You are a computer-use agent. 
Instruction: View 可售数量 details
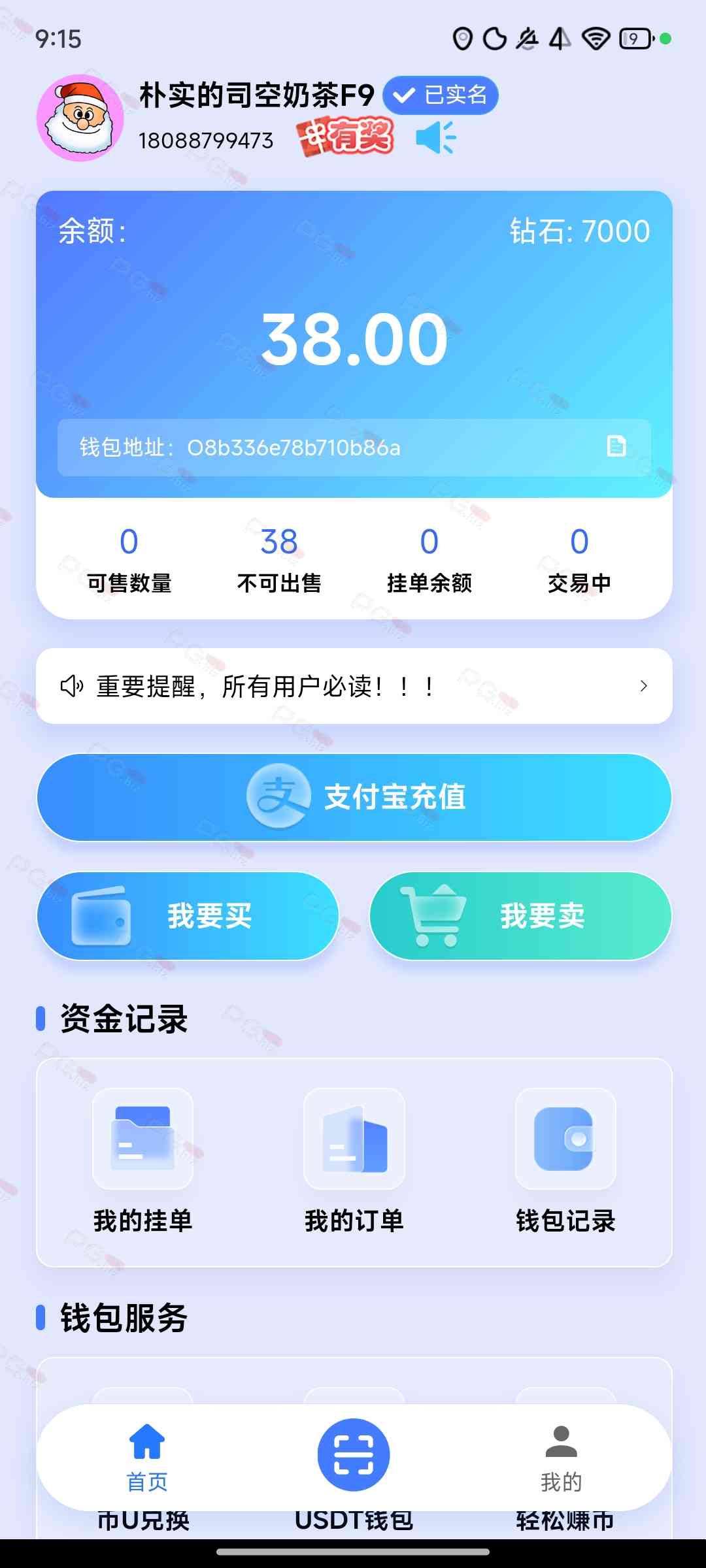(129, 560)
